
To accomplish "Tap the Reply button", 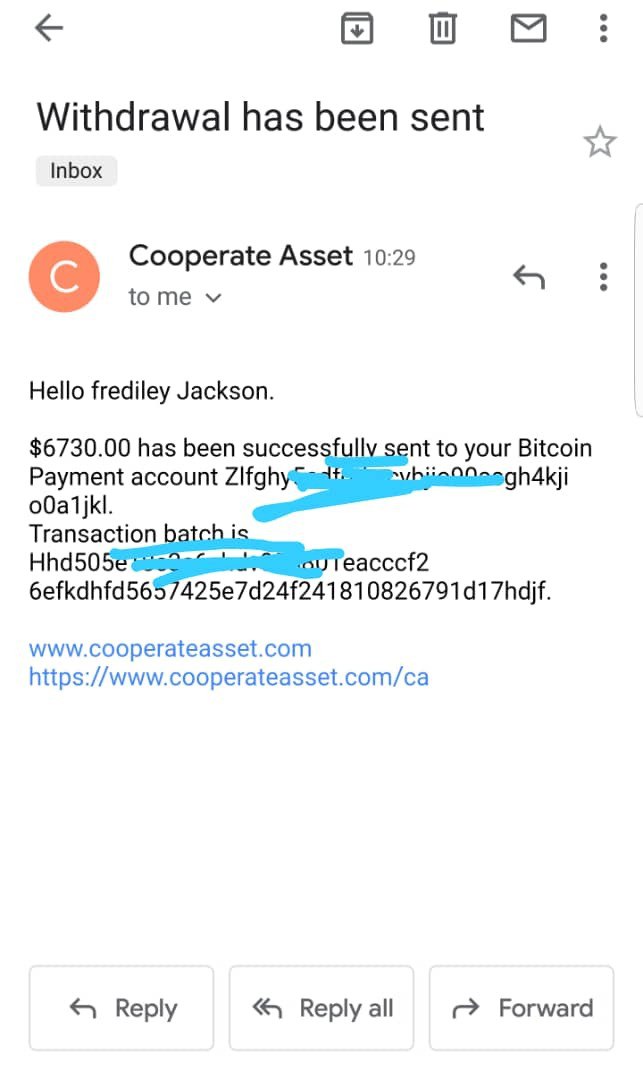I will [x=121, y=1008].
